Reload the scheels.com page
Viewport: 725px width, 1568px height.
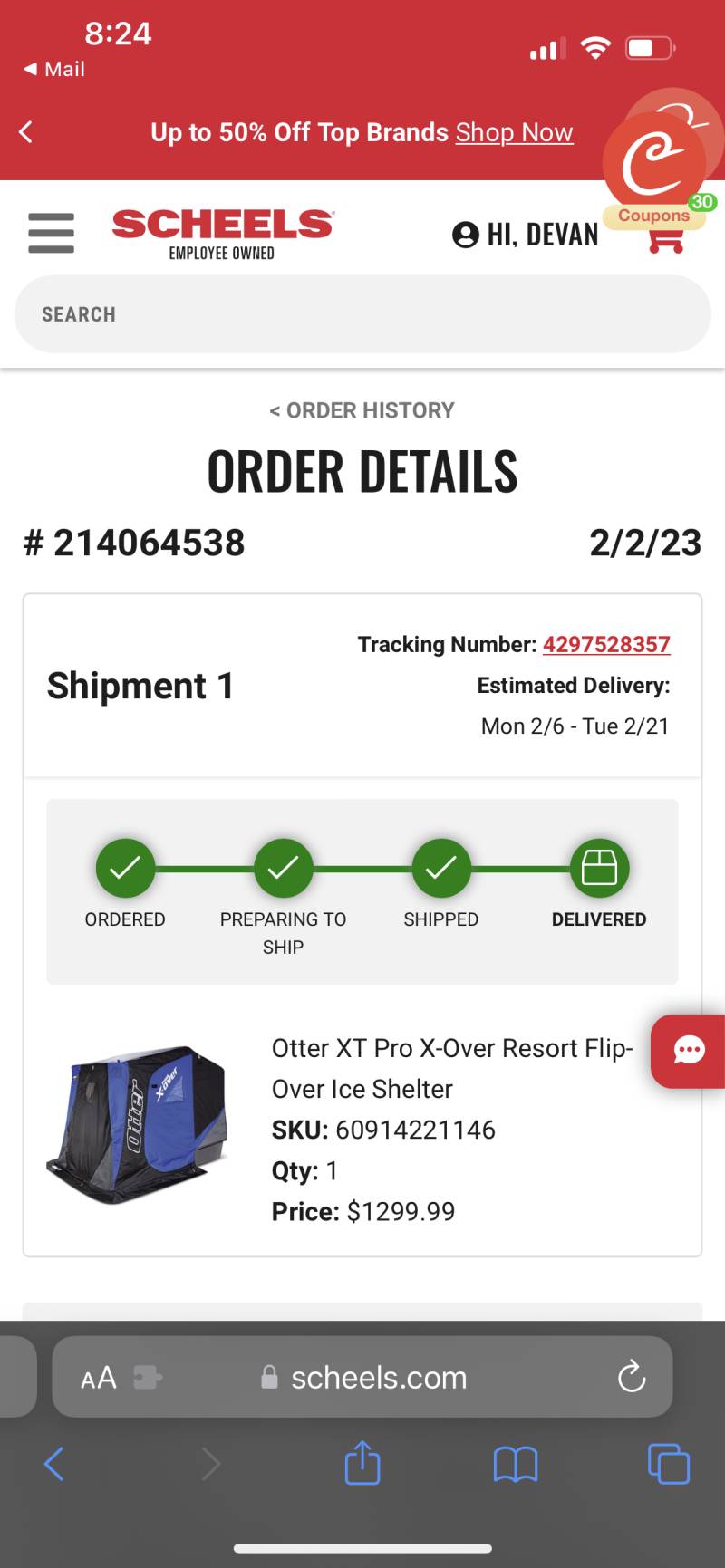coord(632,1377)
